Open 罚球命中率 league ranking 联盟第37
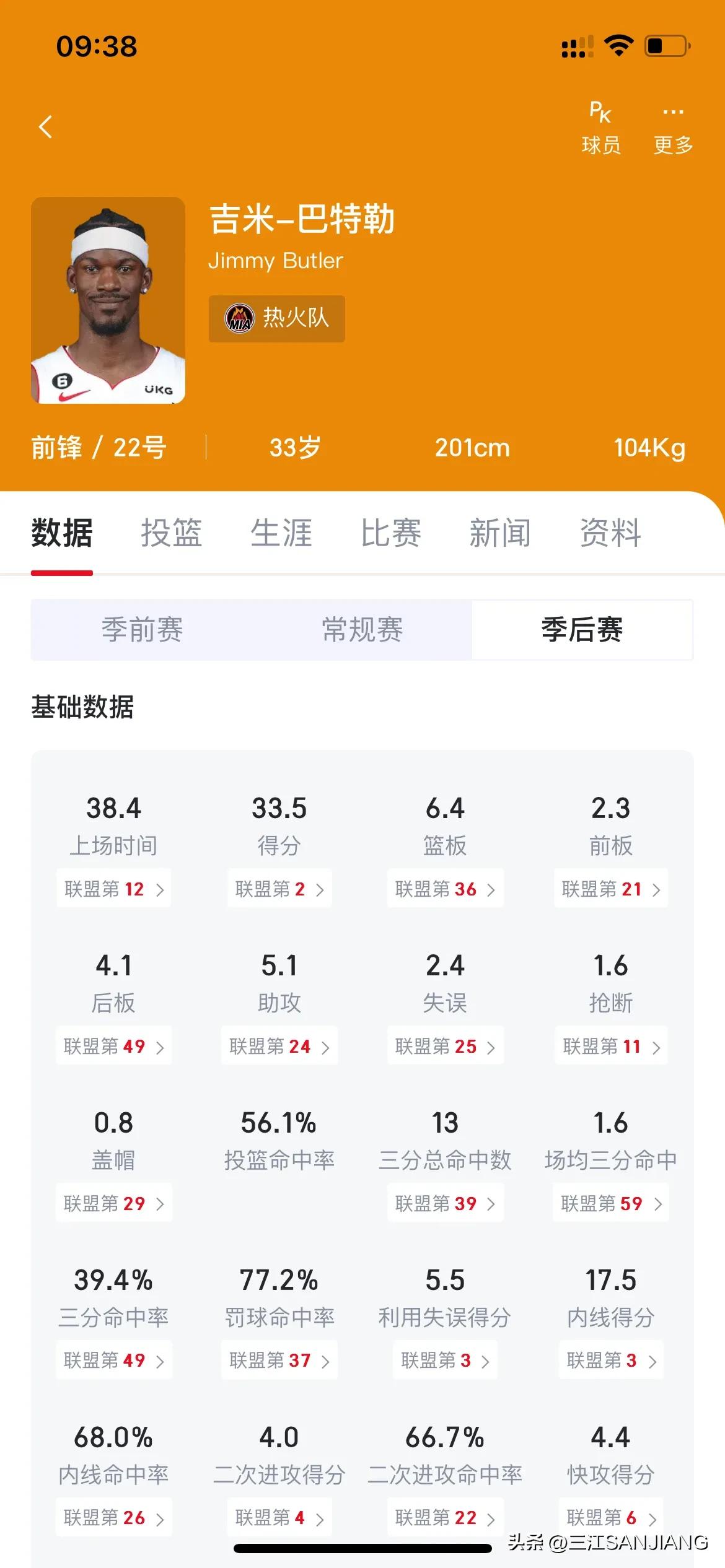Viewport: 725px width, 1568px height. (279, 1360)
